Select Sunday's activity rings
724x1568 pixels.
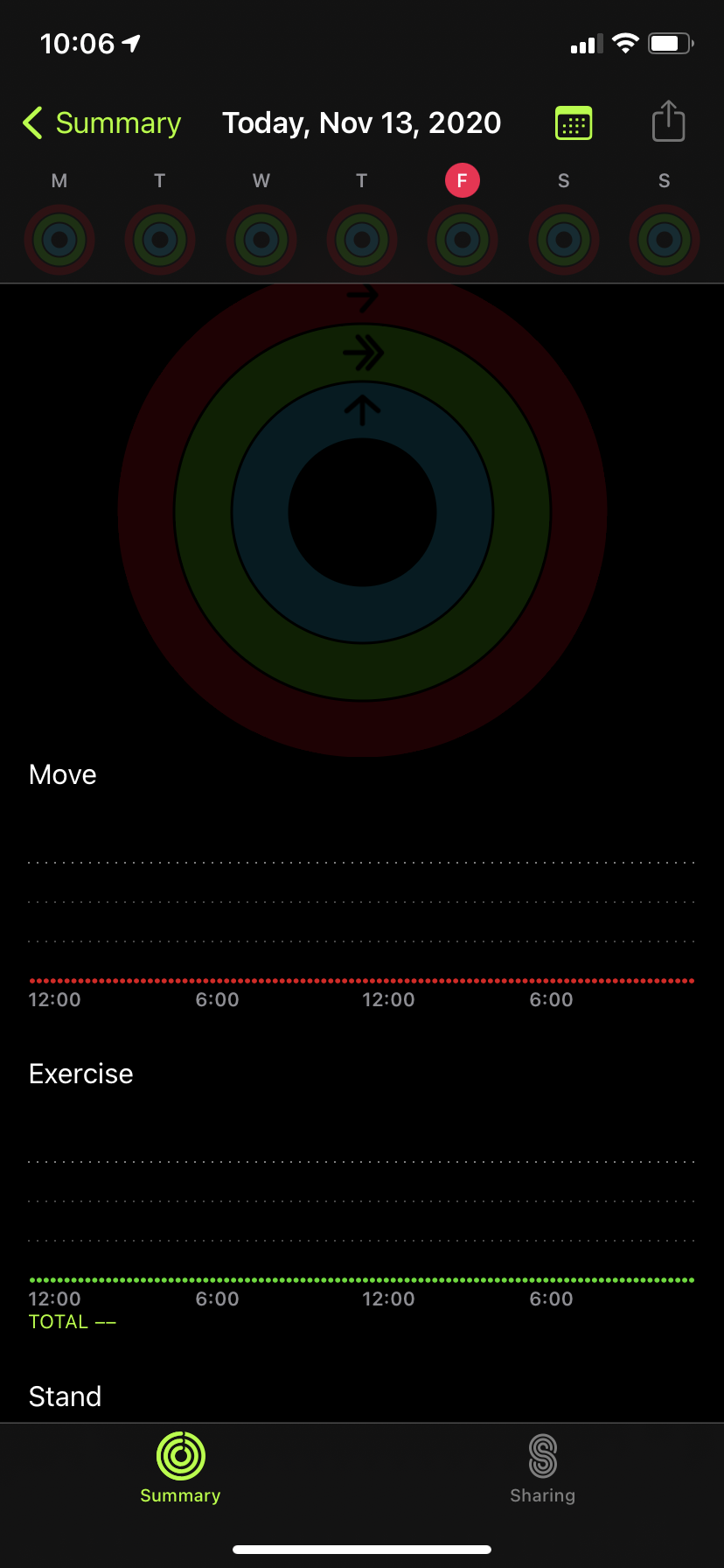(665, 239)
